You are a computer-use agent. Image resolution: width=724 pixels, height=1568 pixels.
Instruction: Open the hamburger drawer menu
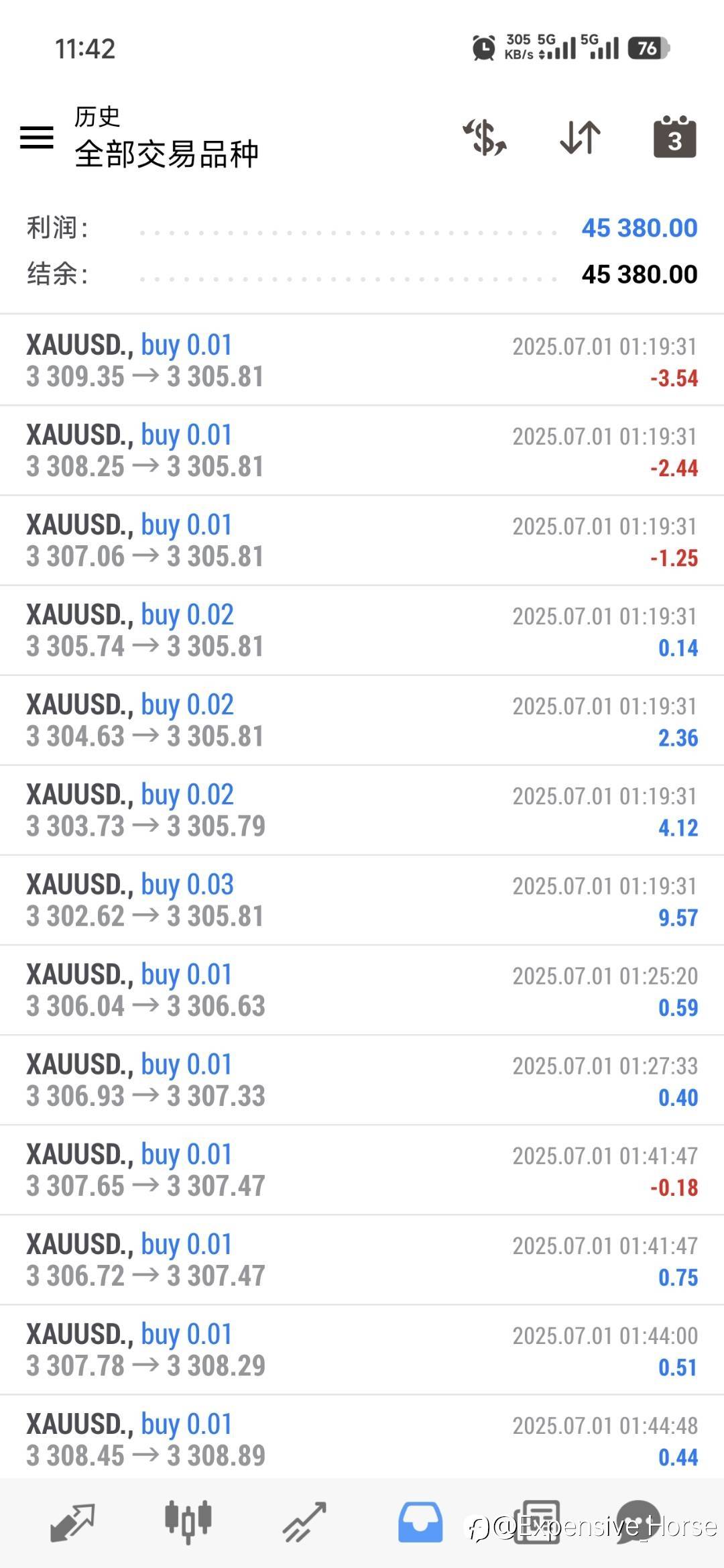pos(37,137)
